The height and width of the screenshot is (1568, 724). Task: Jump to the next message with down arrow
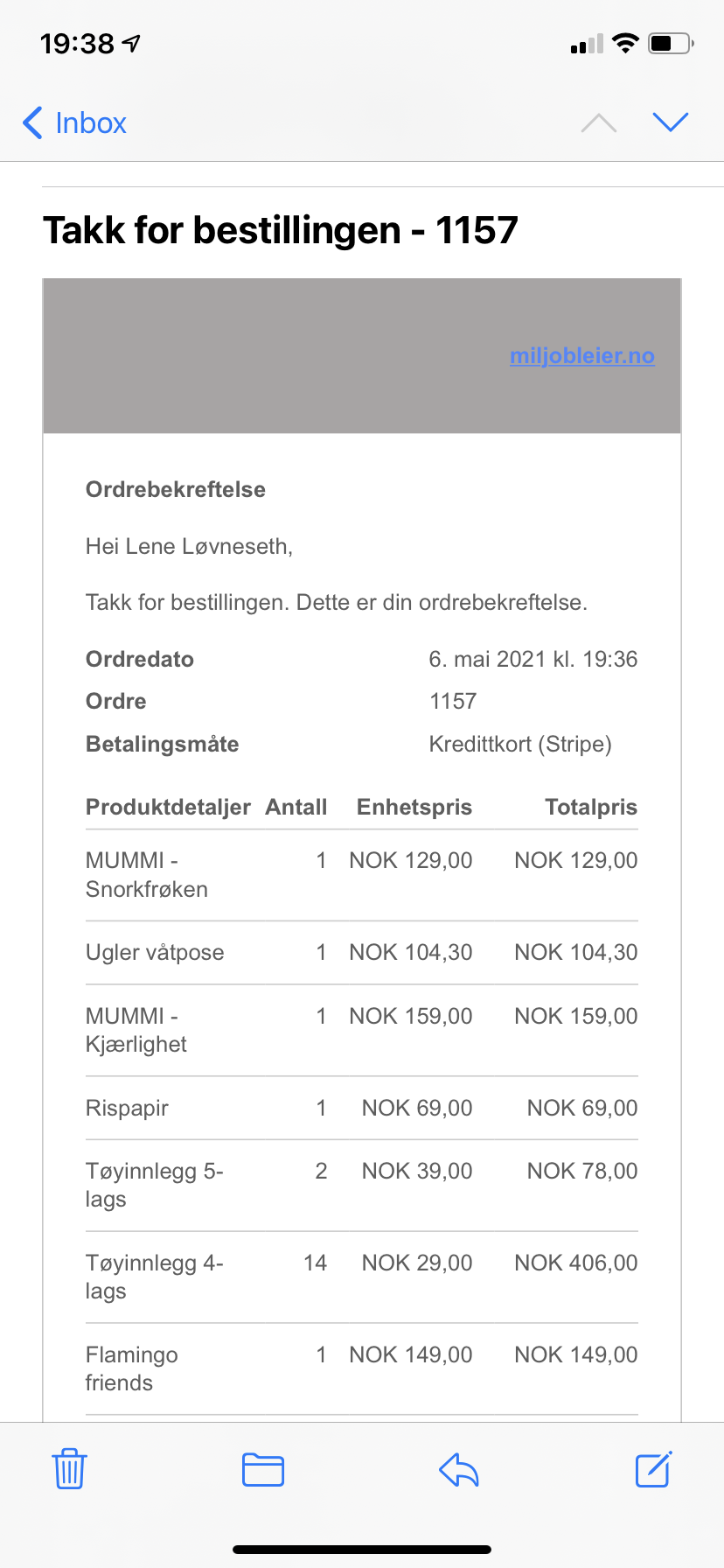(x=671, y=122)
